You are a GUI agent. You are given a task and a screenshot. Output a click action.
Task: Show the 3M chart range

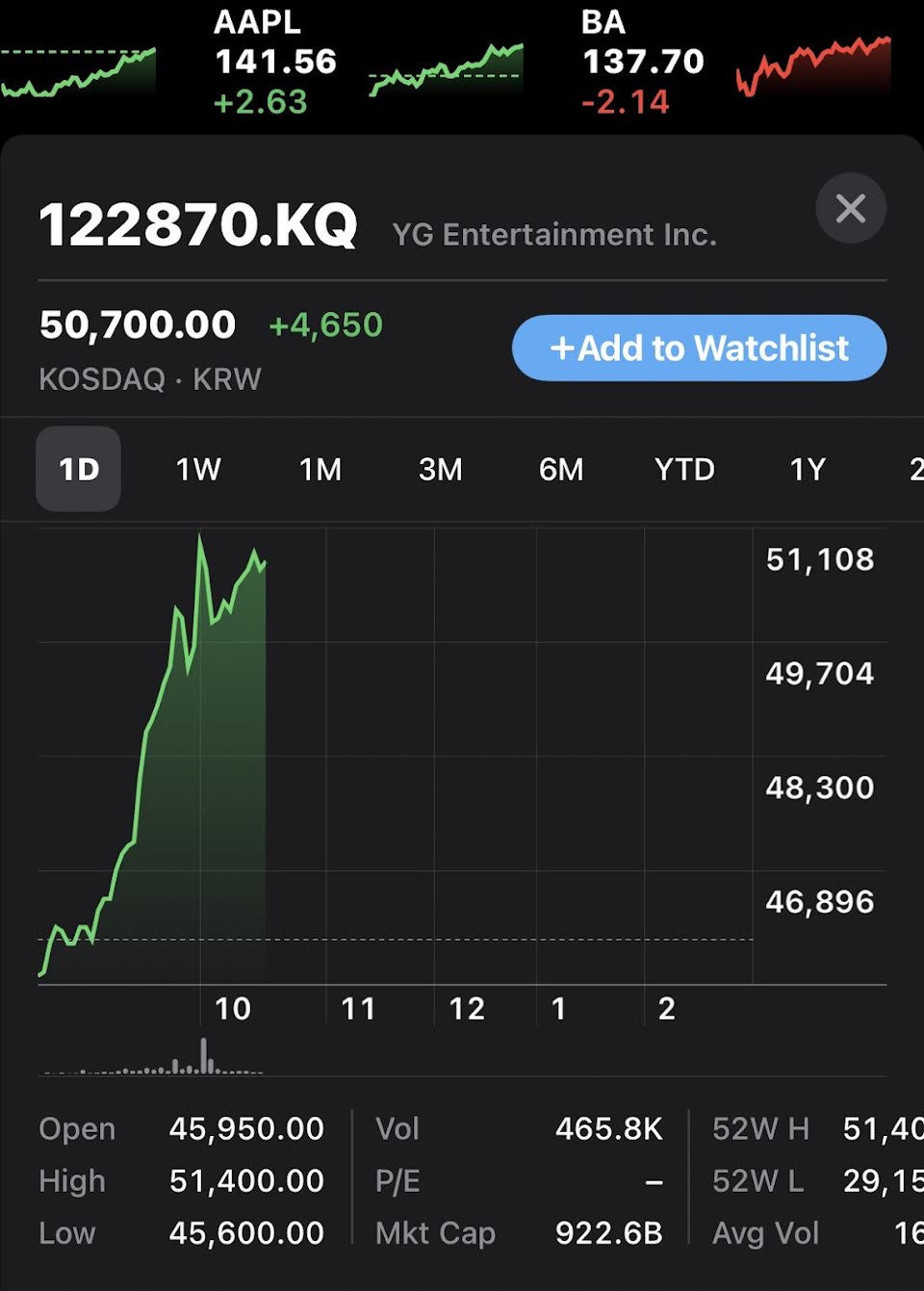tap(440, 469)
